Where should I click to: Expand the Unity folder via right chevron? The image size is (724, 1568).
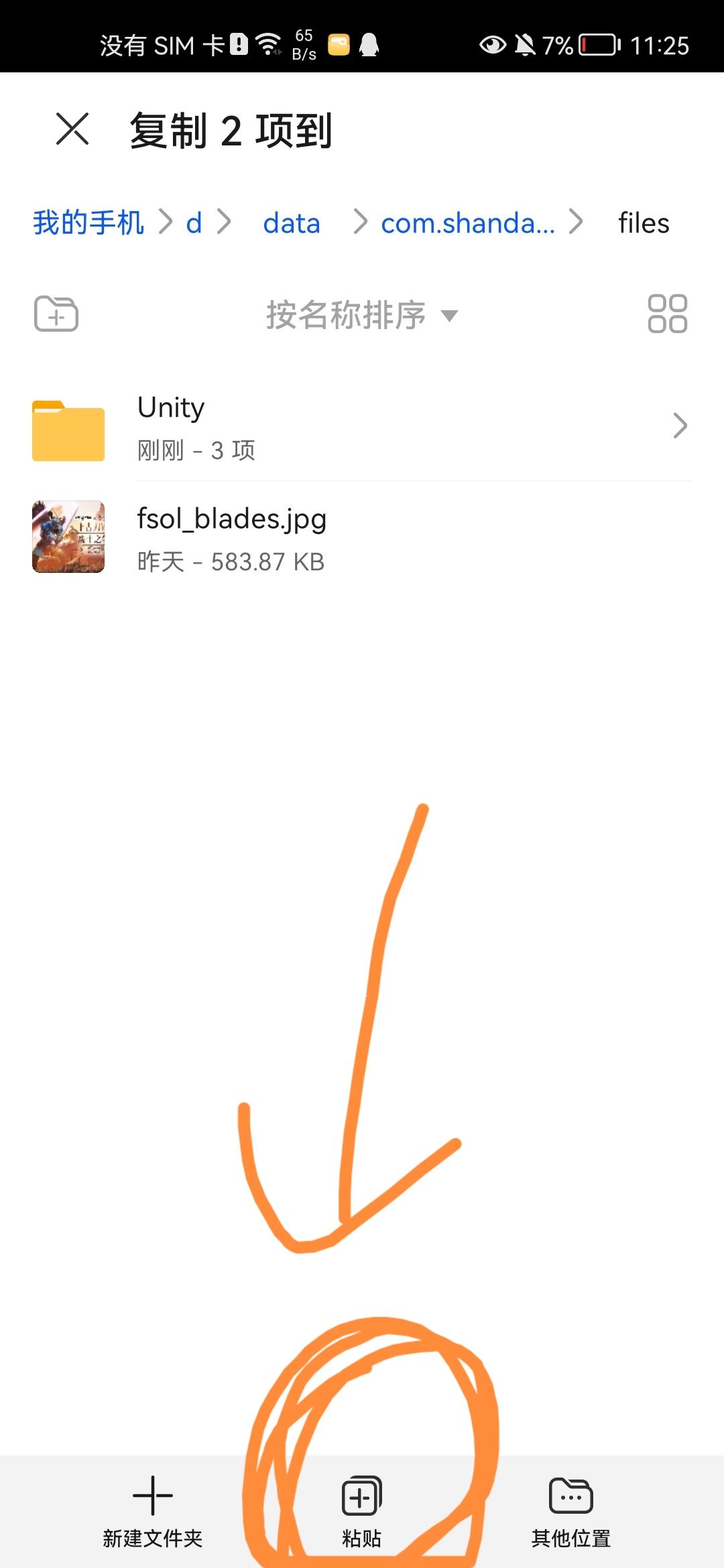coord(680,426)
